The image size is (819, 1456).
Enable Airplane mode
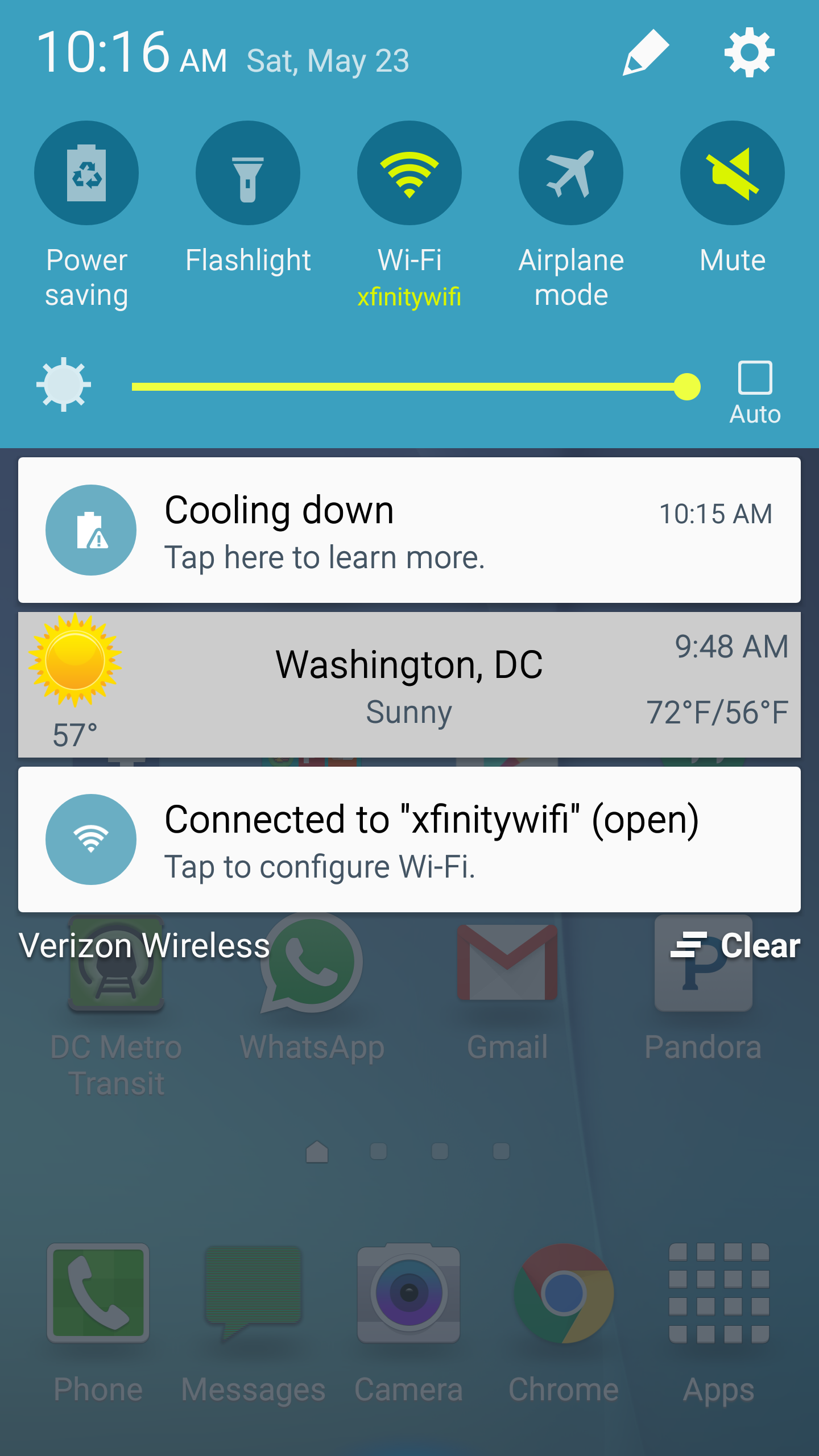(x=571, y=173)
